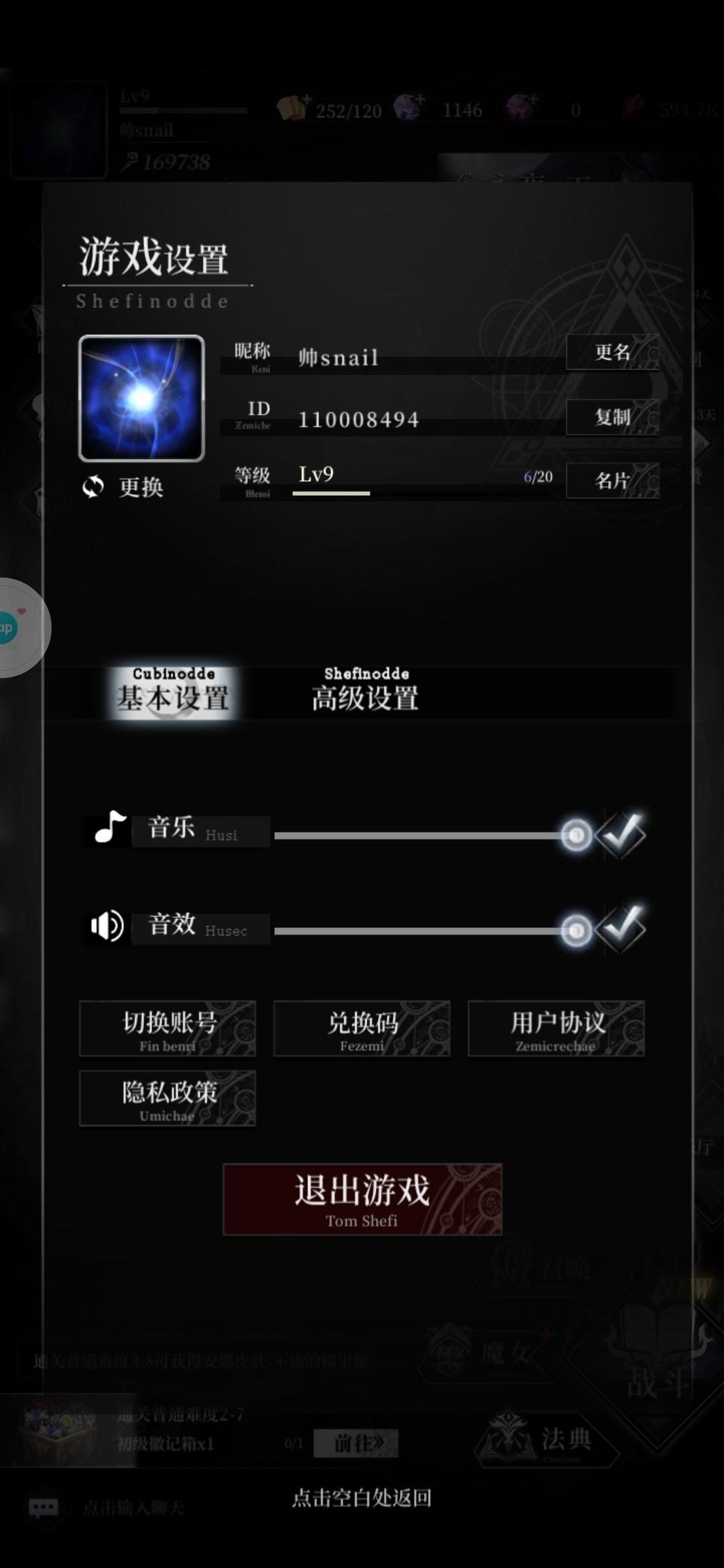Click the 更名 rename button
Screen dimensions: 724x1568
[x=612, y=351]
